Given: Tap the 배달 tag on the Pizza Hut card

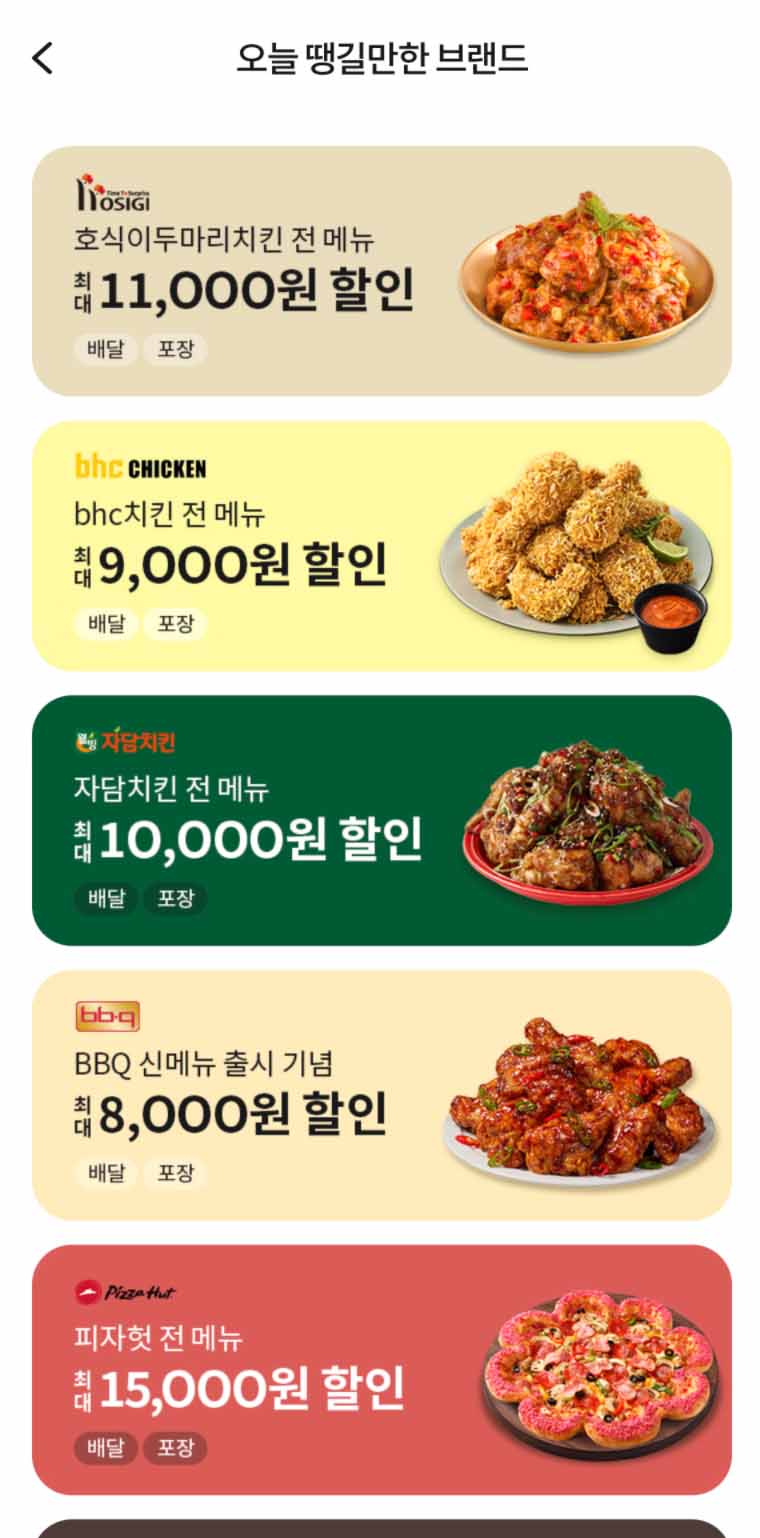Looking at the screenshot, I should 105,1448.
